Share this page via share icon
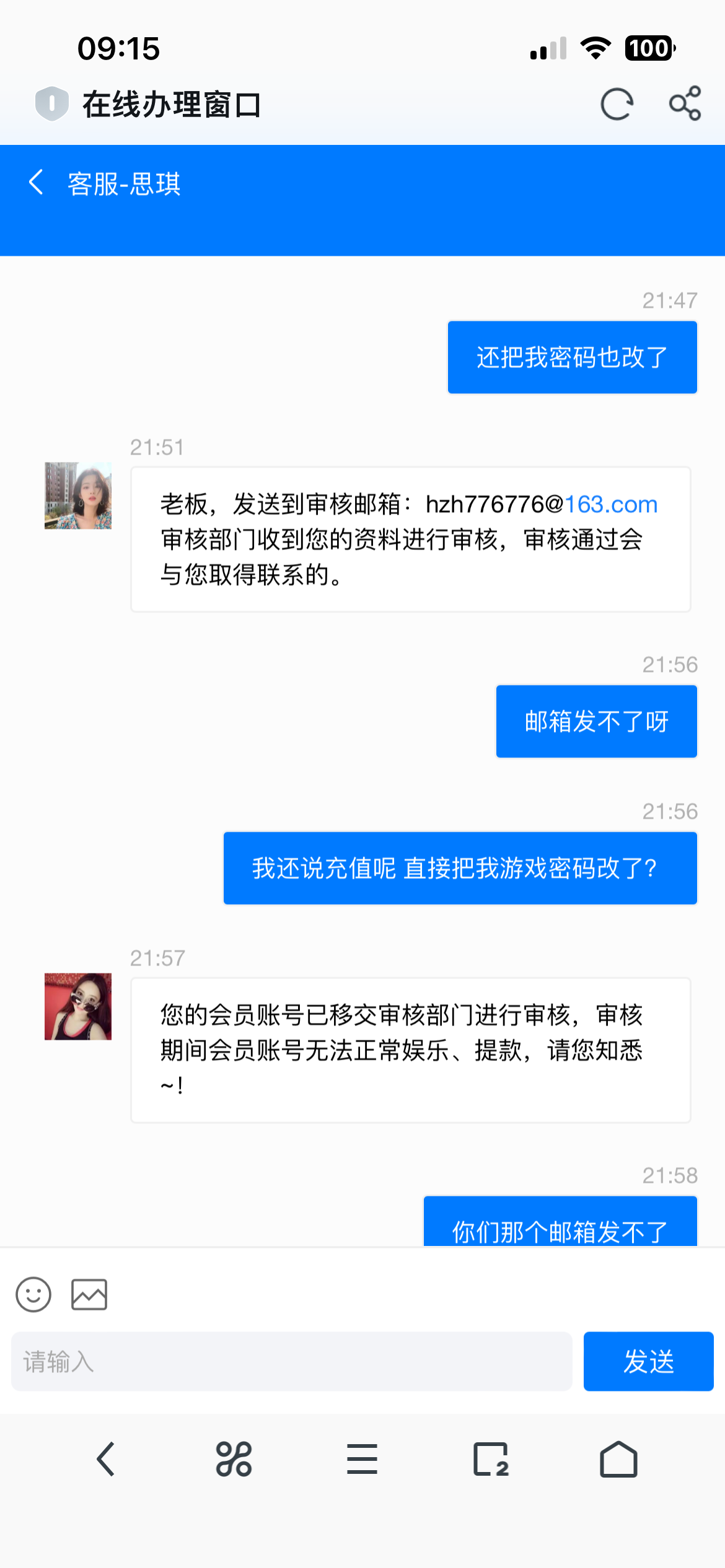 click(685, 103)
